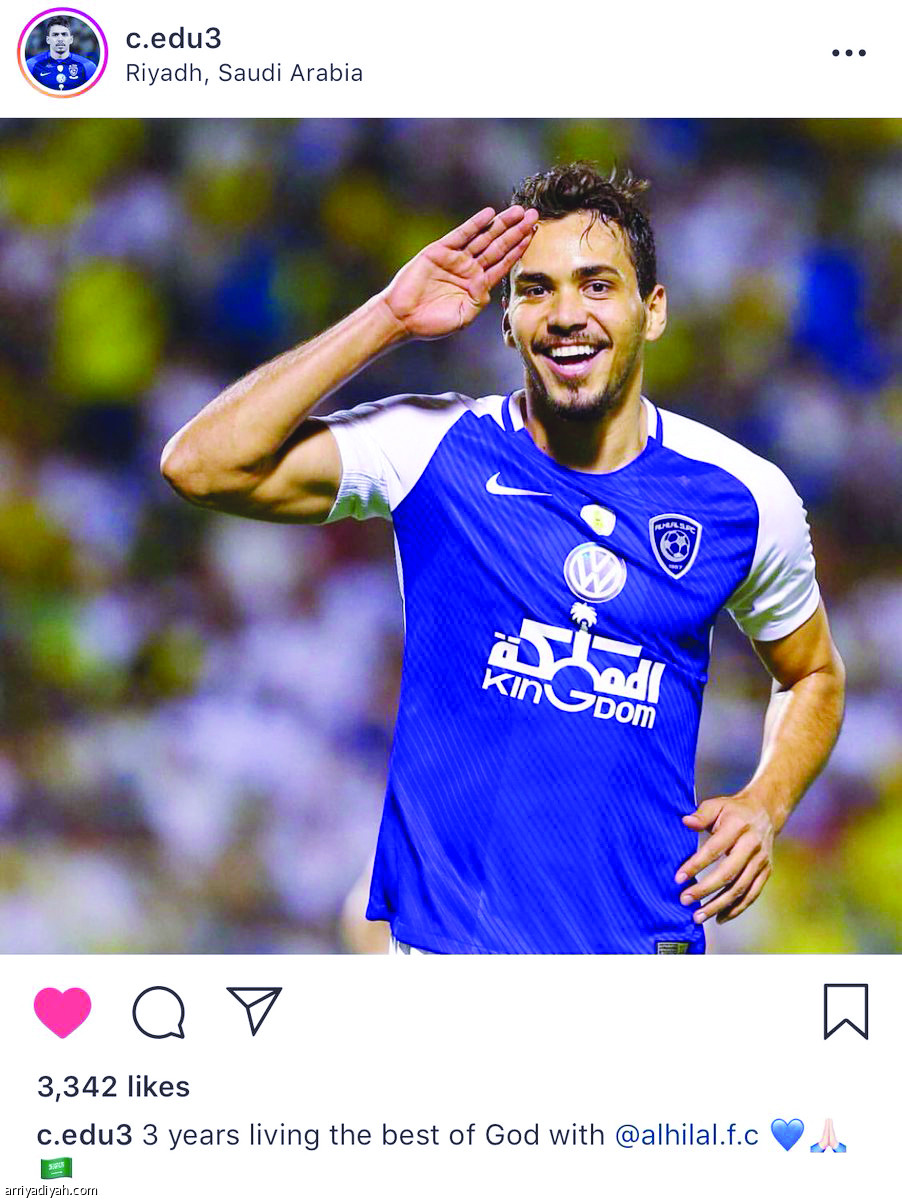This screenshot has width=902, height=1200.
Task: Open the Riyadh, Saudi Arabia location
Action: click(244, 73)
